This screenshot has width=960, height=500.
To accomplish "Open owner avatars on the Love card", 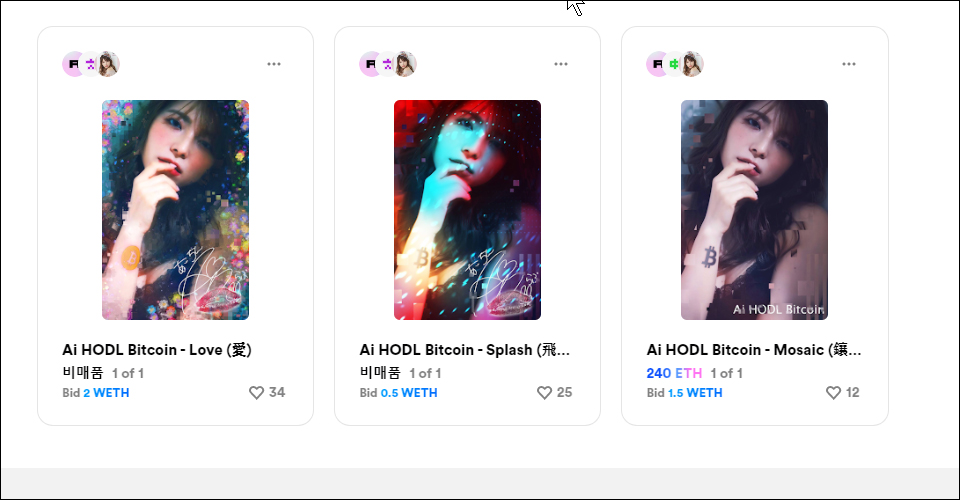I will point(91,64).
